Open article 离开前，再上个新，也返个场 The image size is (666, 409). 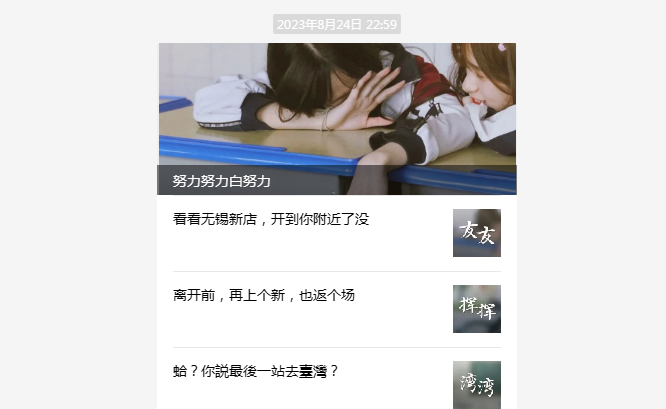coord(264,295)
